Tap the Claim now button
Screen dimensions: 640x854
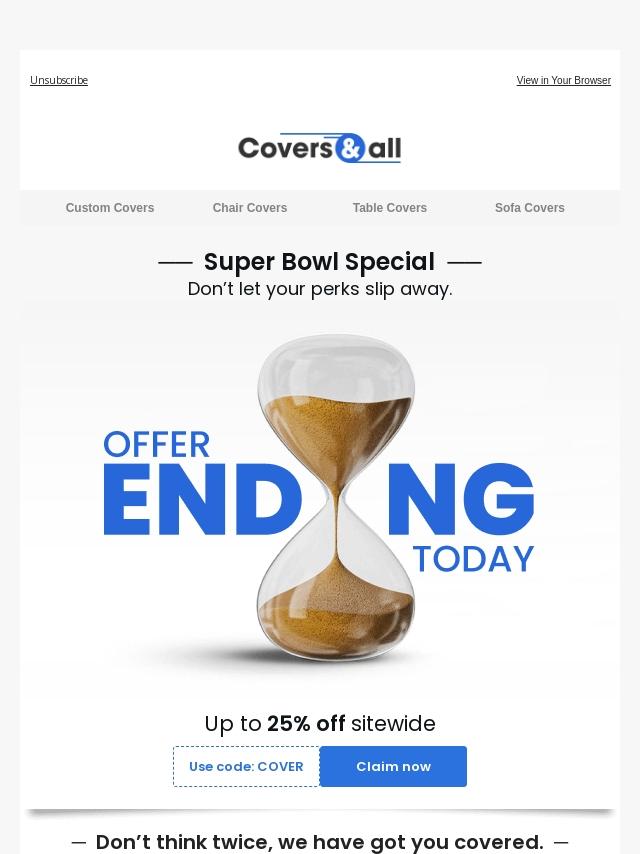393,766
